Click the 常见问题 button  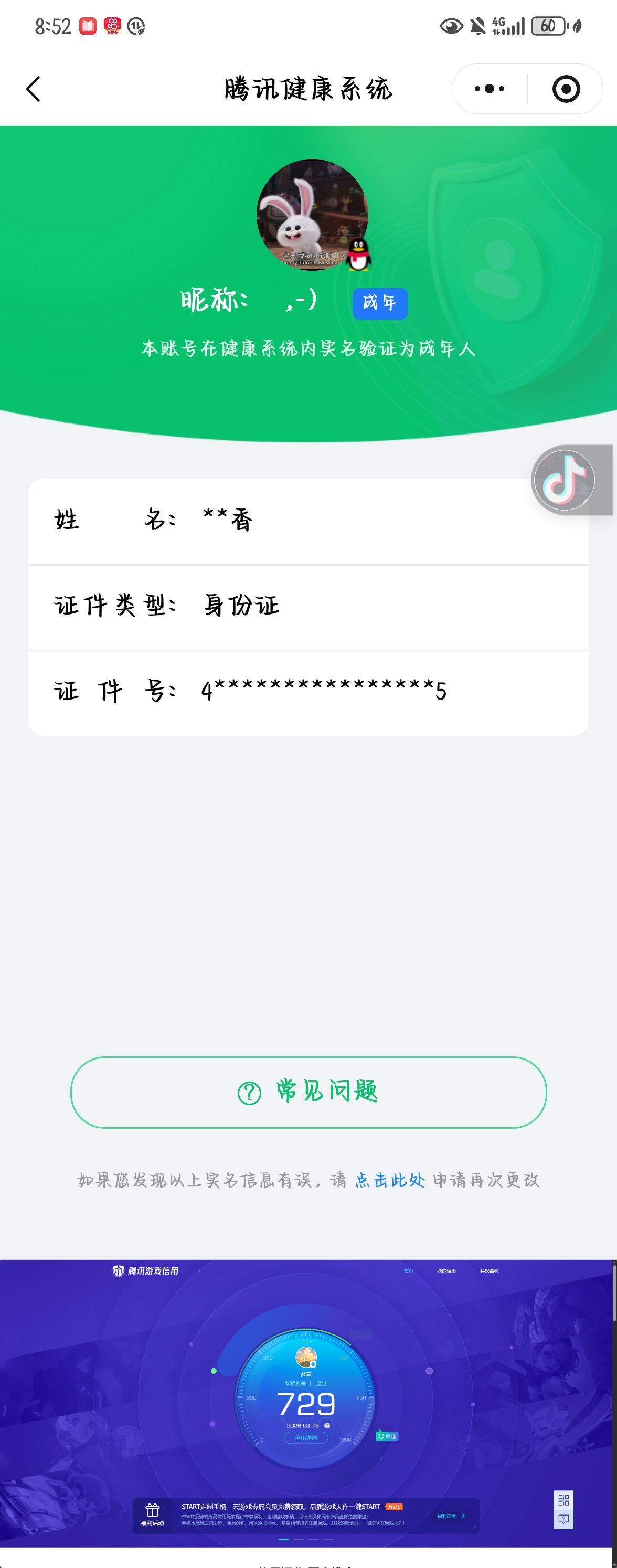[309, 1093]
